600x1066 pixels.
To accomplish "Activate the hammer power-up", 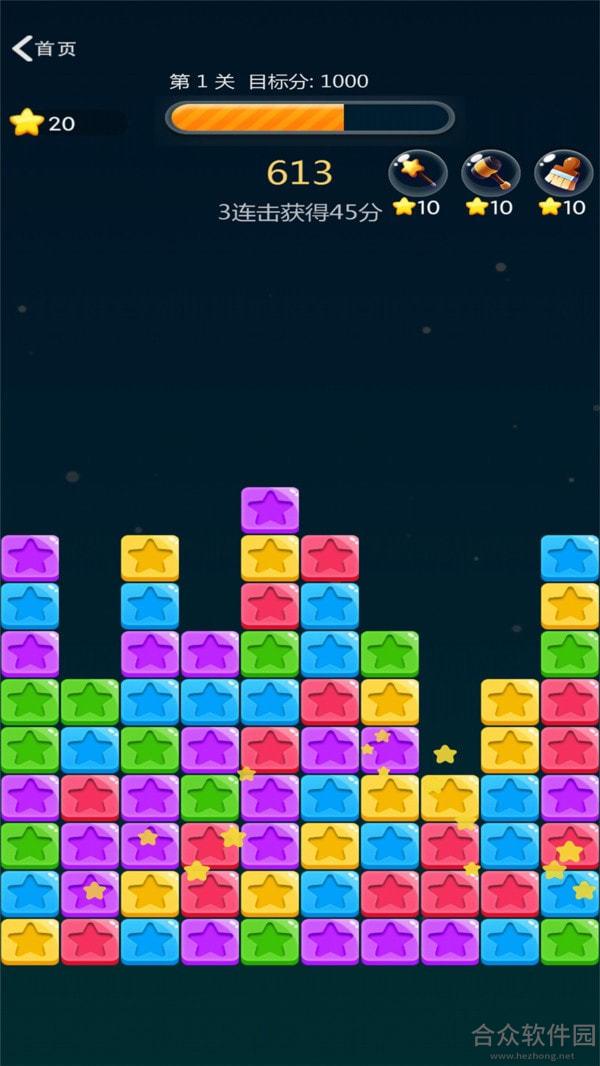I will click(490, 173).
